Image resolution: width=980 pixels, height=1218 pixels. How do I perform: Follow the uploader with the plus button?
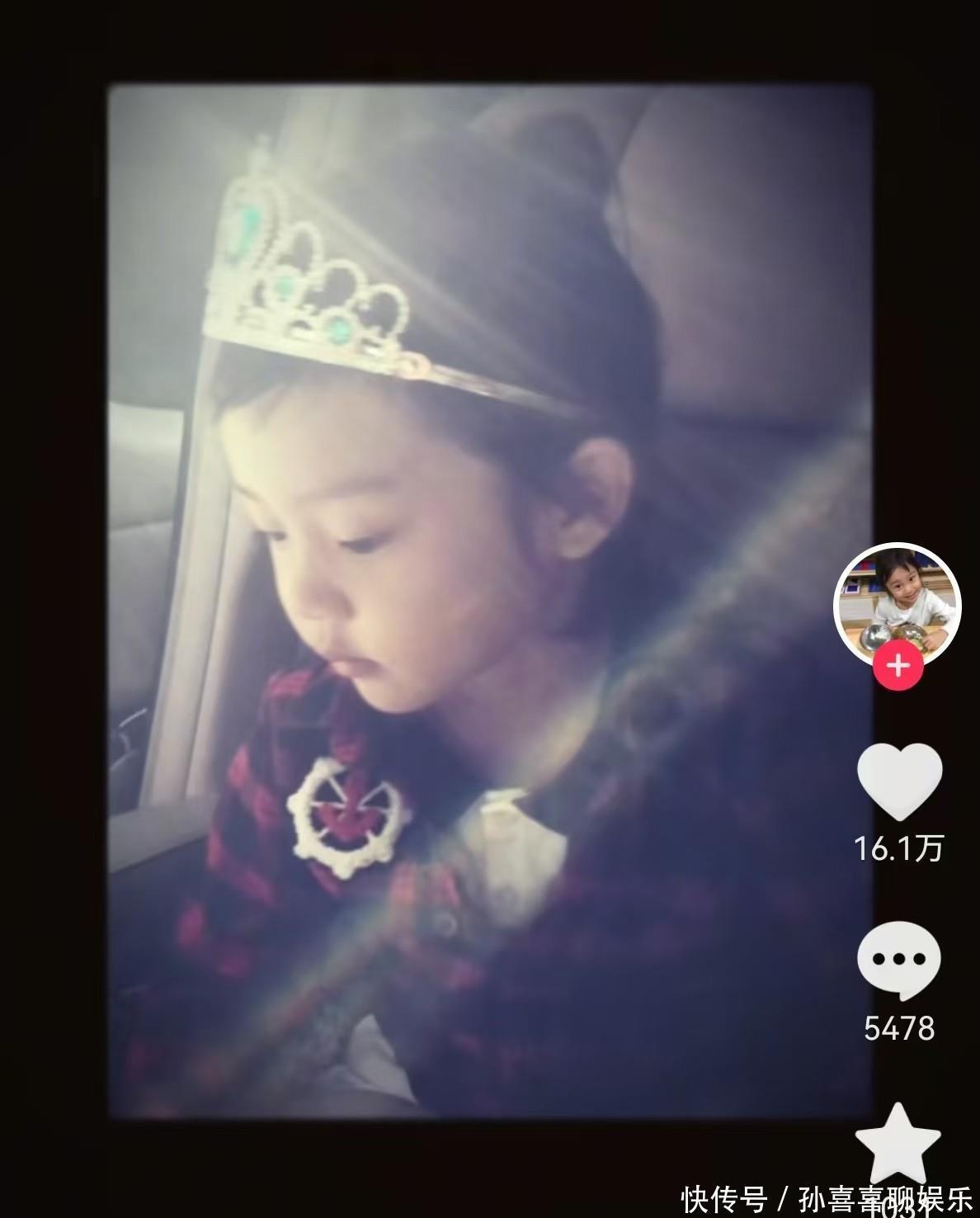[898, 664]
